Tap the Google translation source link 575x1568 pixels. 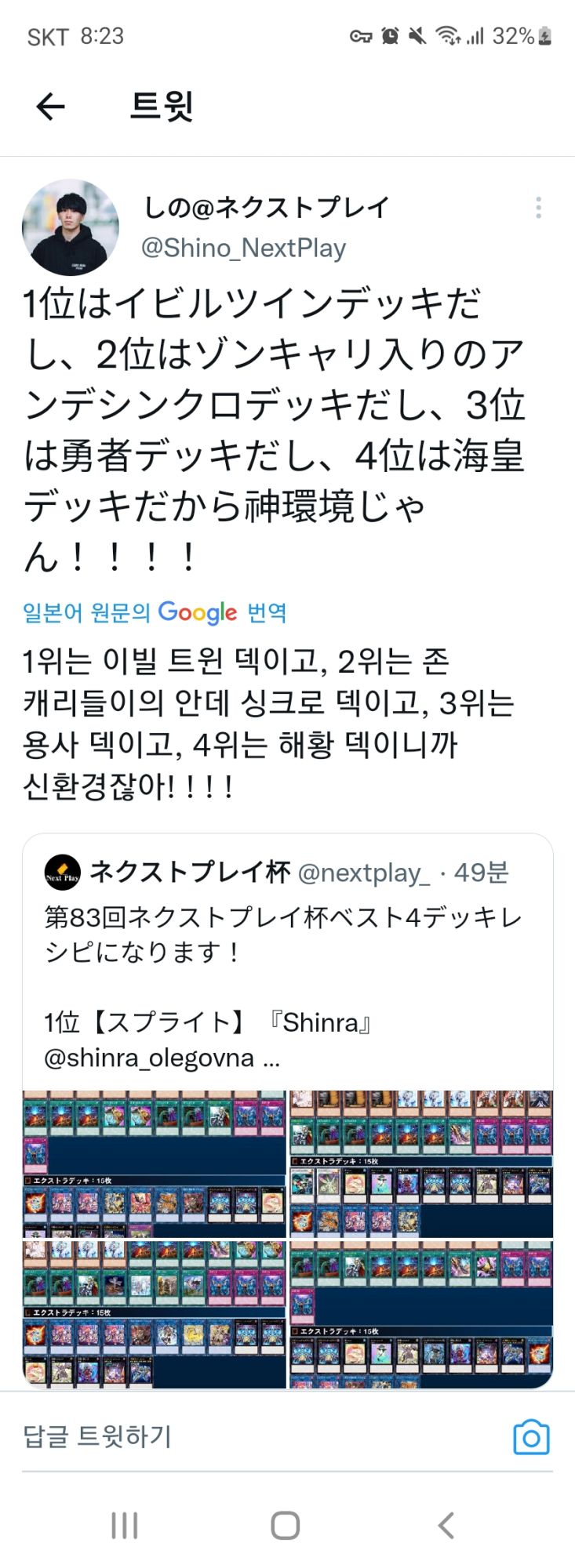[155, 612]
